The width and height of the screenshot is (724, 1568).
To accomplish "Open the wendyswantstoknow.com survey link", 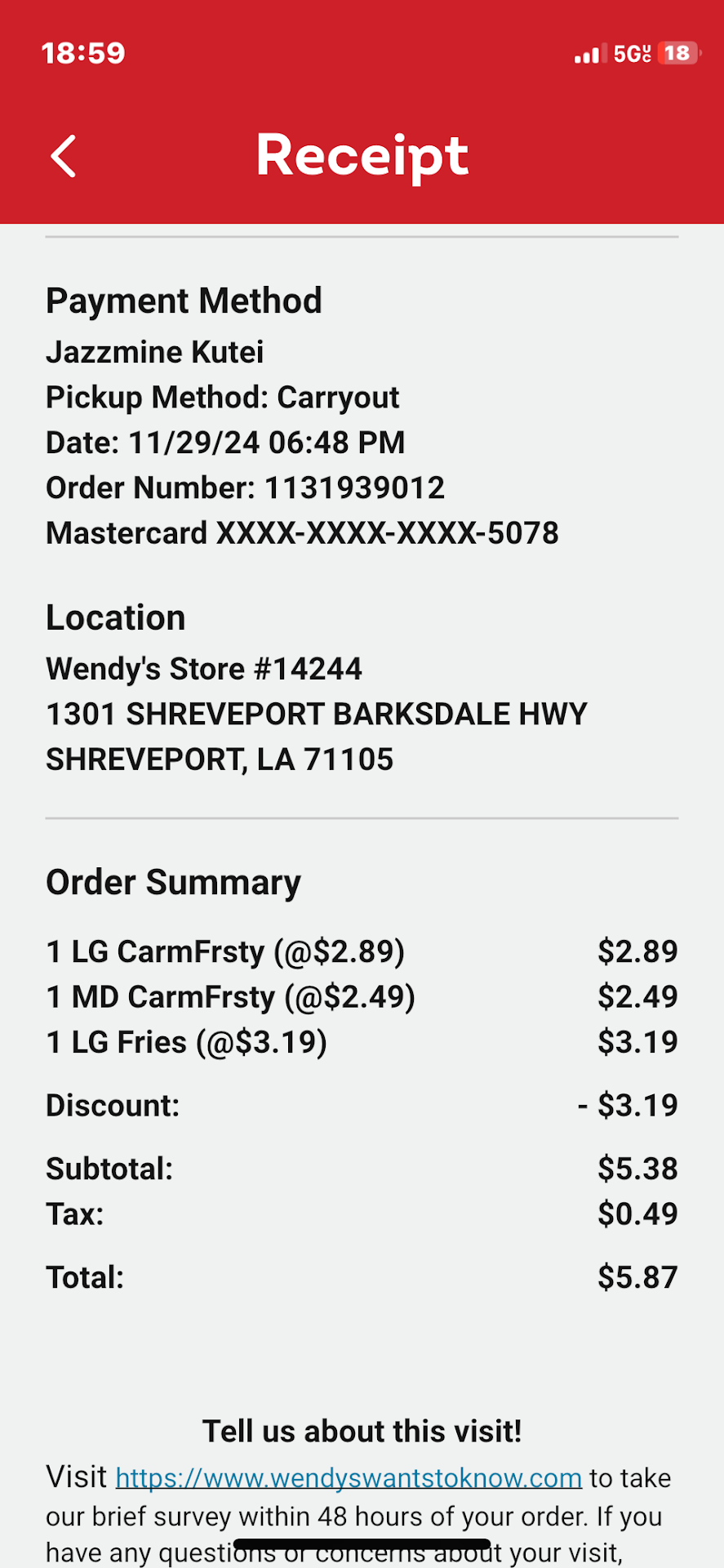I will point(349,1478).
